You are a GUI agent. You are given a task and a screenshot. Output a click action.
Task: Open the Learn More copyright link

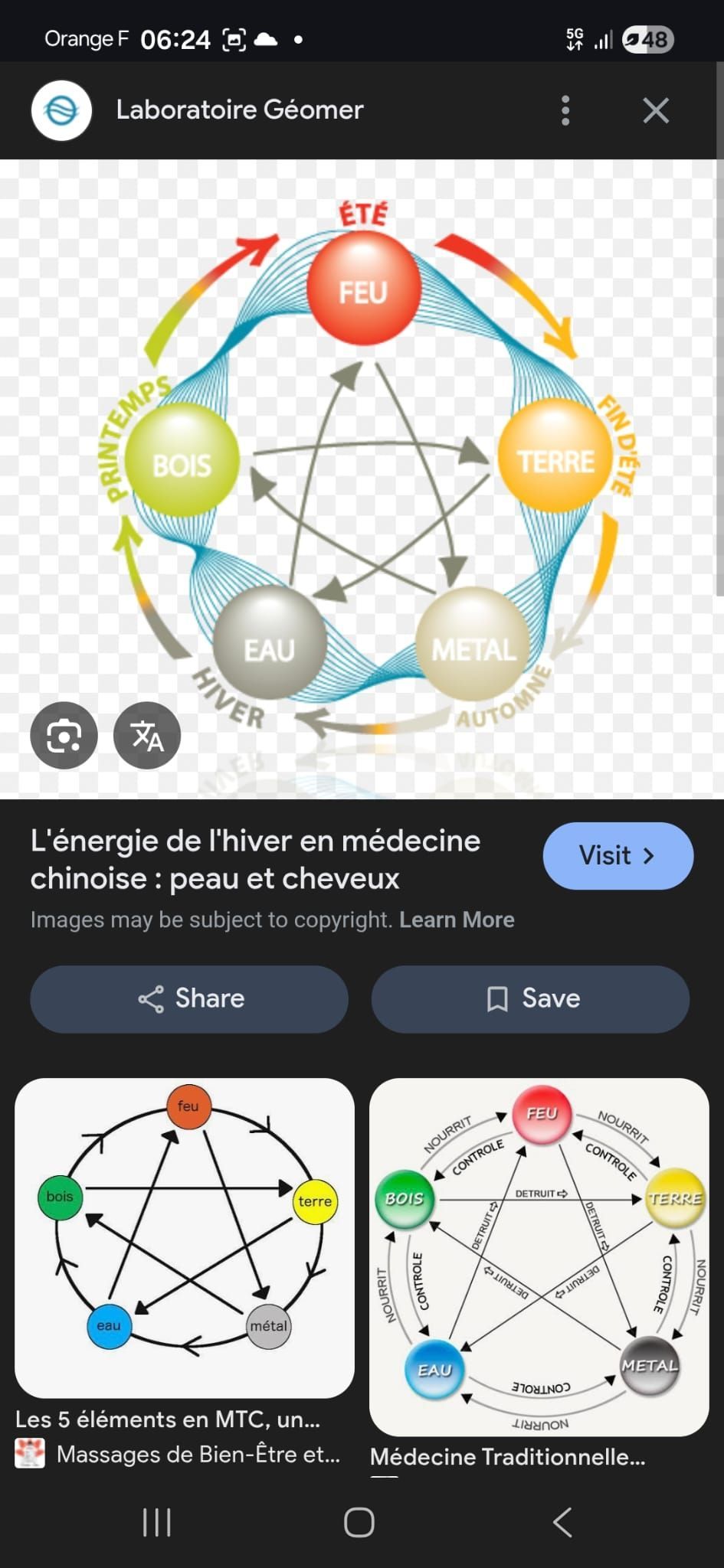(x=457, y=920)
